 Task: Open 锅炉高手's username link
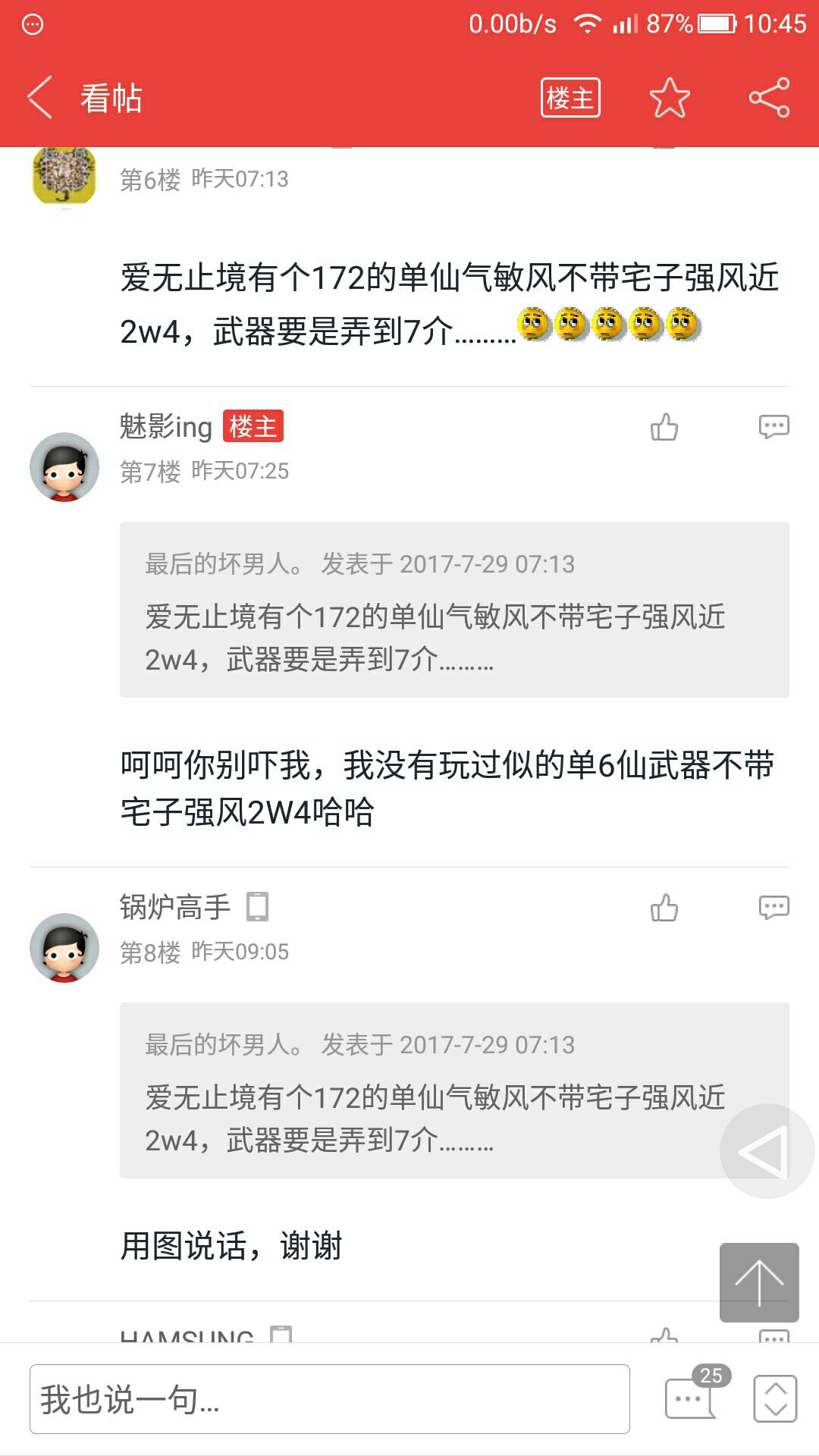(x=175, y=907)
